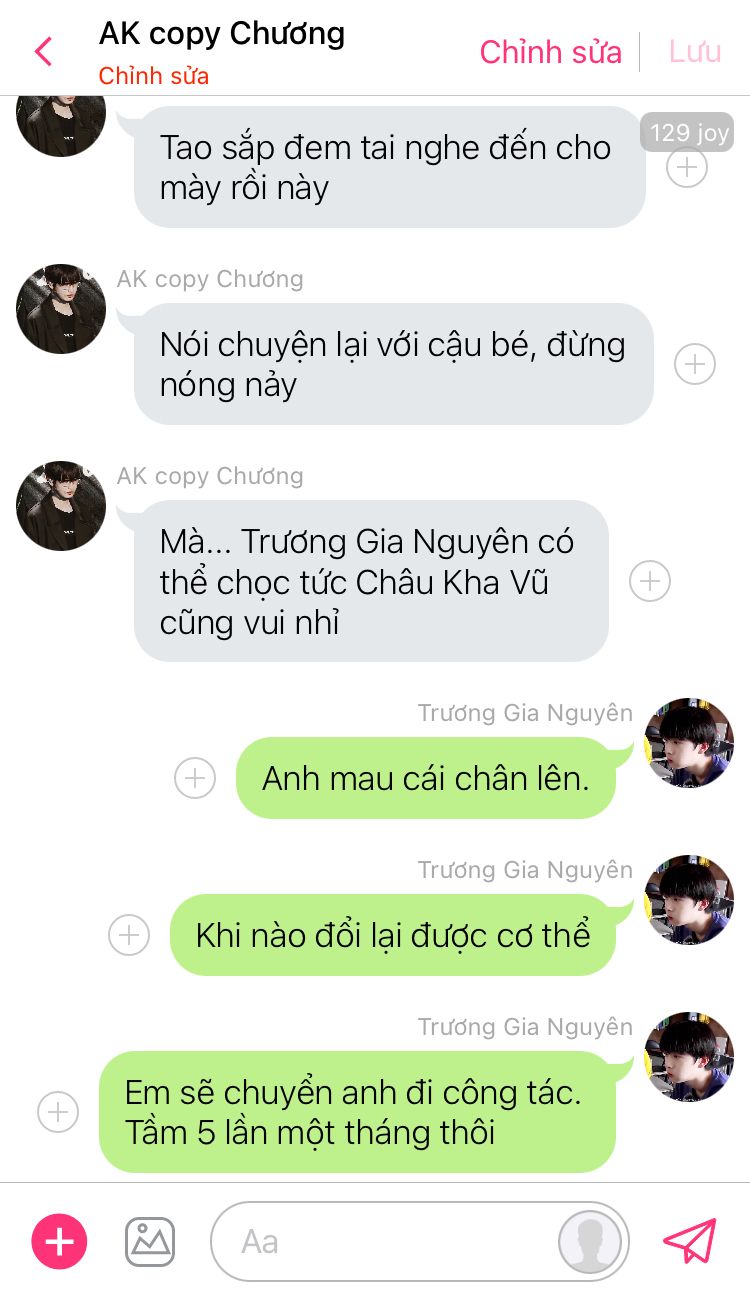Viewport: 750px width, 1302px height.
Task: Tap the red Chỉnh sửa link under title
Action: 154,76
